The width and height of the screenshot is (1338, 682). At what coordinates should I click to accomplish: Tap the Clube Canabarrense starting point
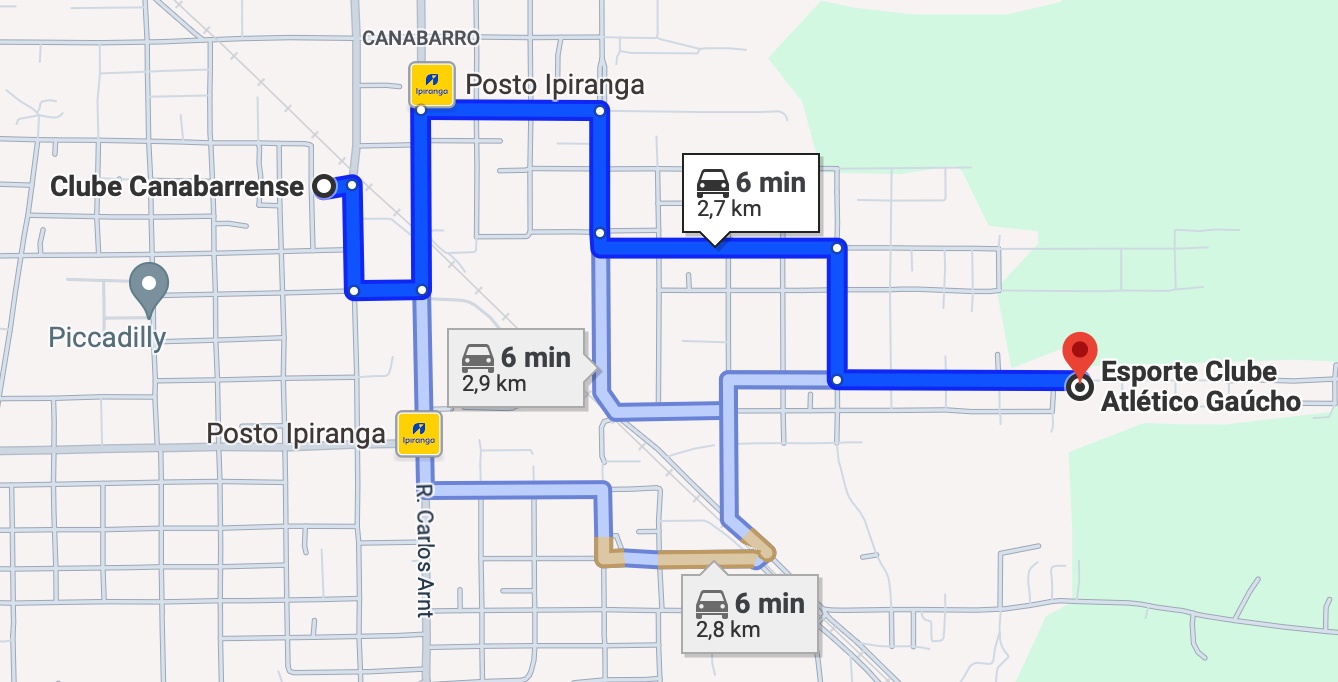[324, 186]
